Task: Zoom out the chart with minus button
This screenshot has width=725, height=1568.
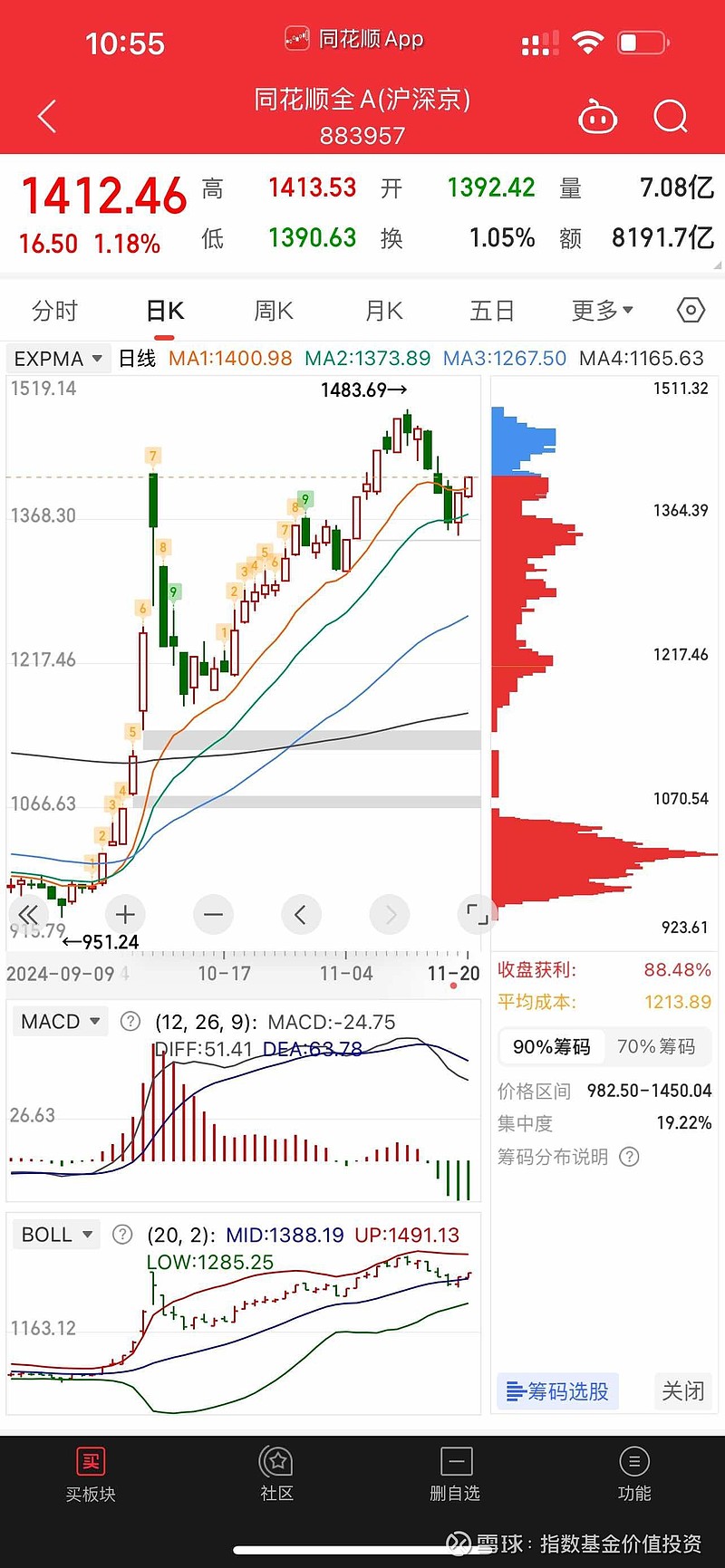Action: tap(213, 914)
